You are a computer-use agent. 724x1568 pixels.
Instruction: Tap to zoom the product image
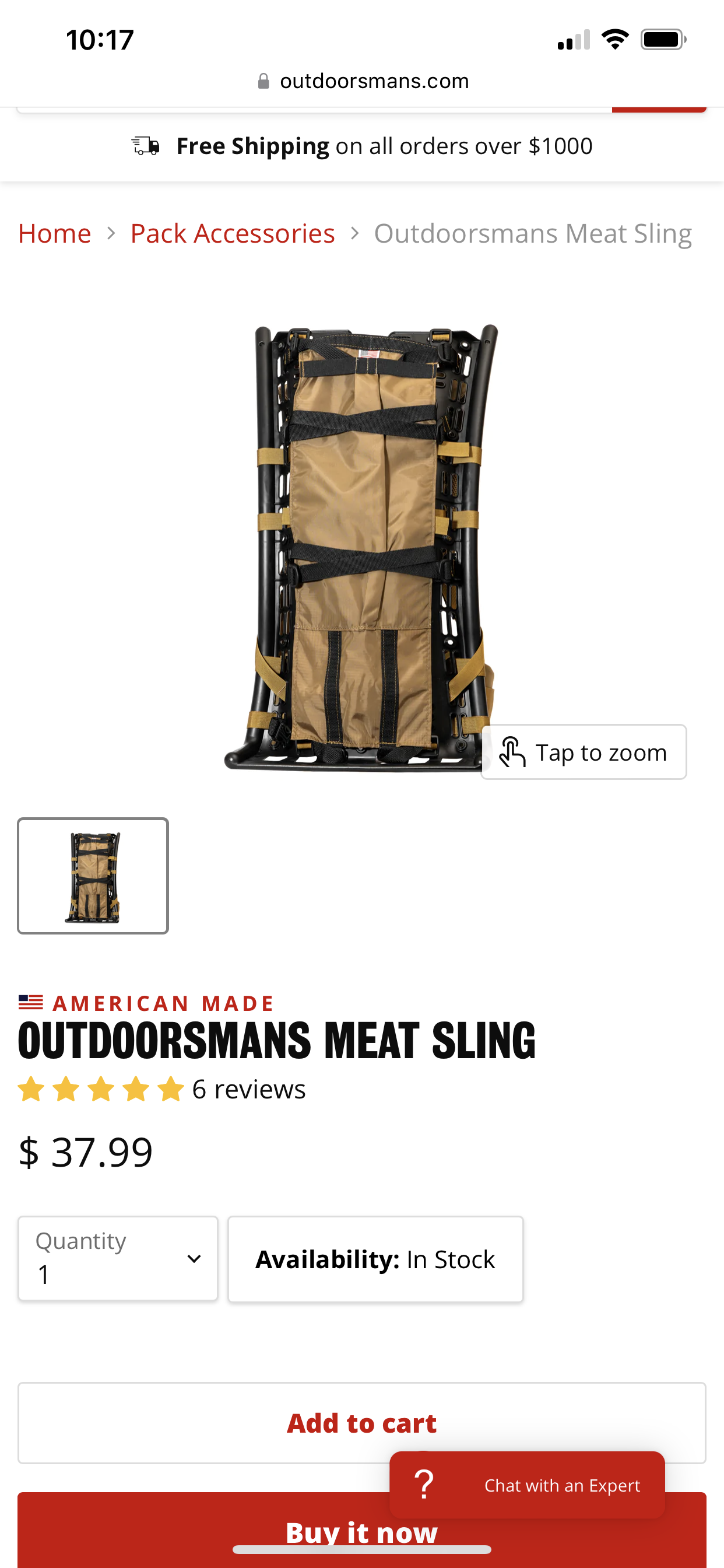[584, 752]
